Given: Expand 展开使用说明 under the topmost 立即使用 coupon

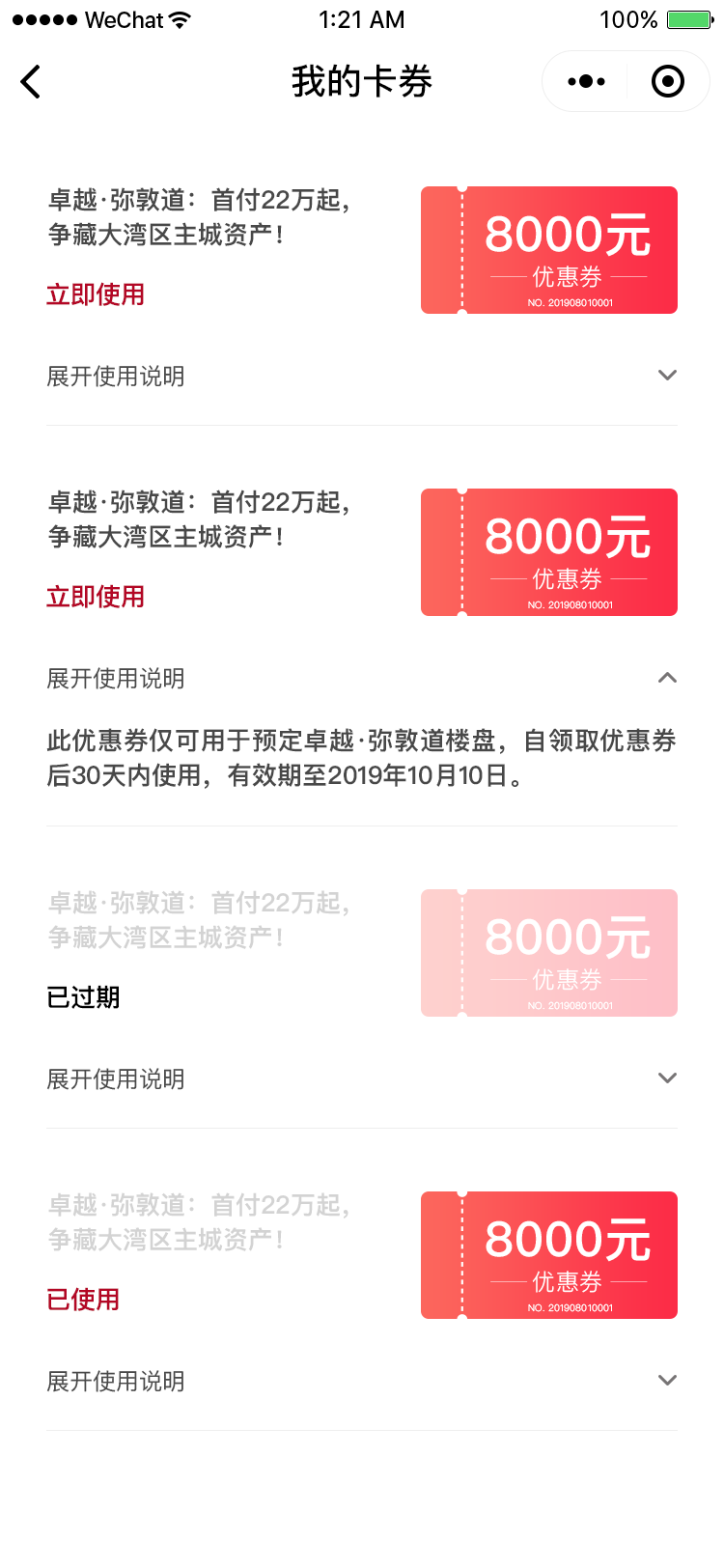Looking at the screenshot, I should point(362,376).
